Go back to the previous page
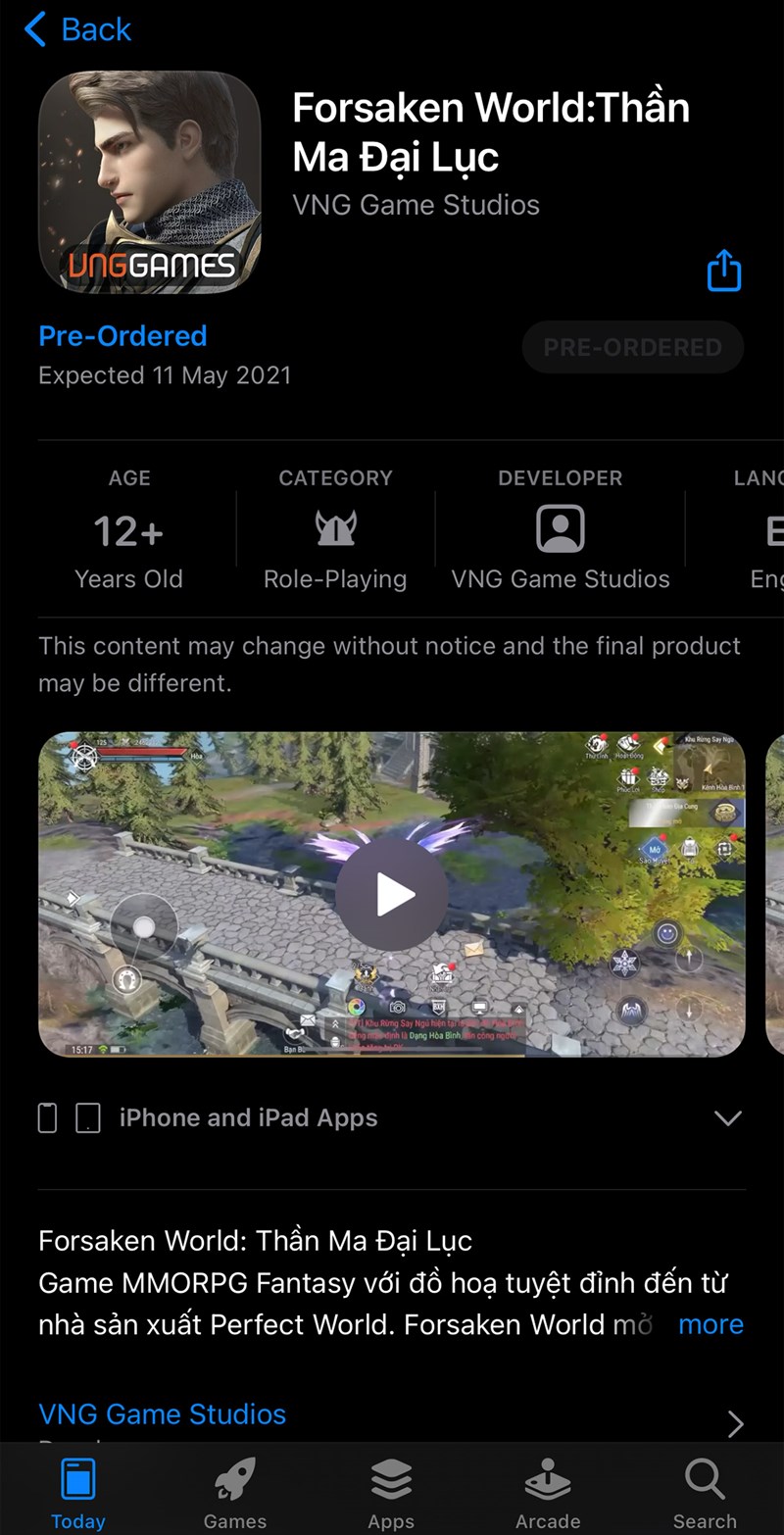The height and width of the screenshot is (1535, 784). click(x=76, y=29)
